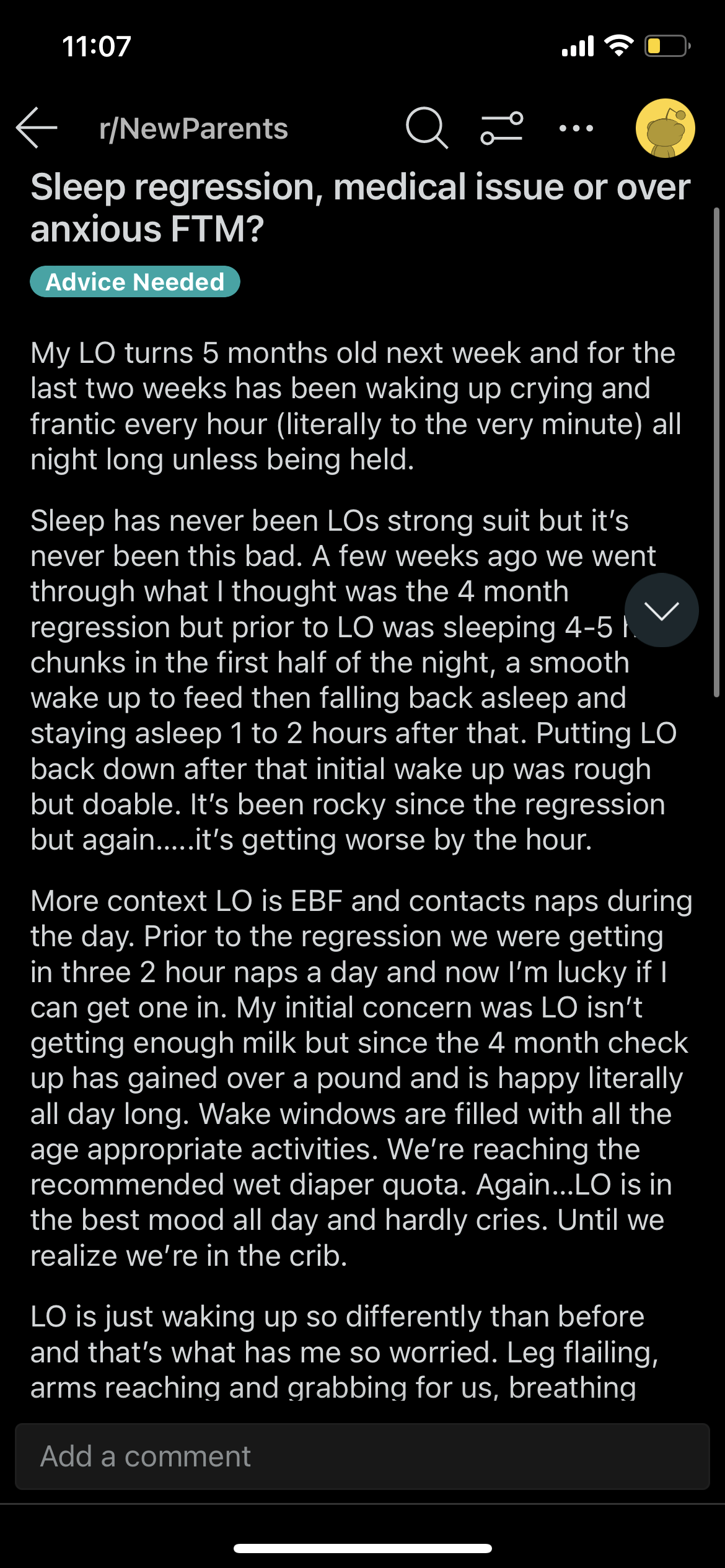Go back using the arrow

pos(37,128)
